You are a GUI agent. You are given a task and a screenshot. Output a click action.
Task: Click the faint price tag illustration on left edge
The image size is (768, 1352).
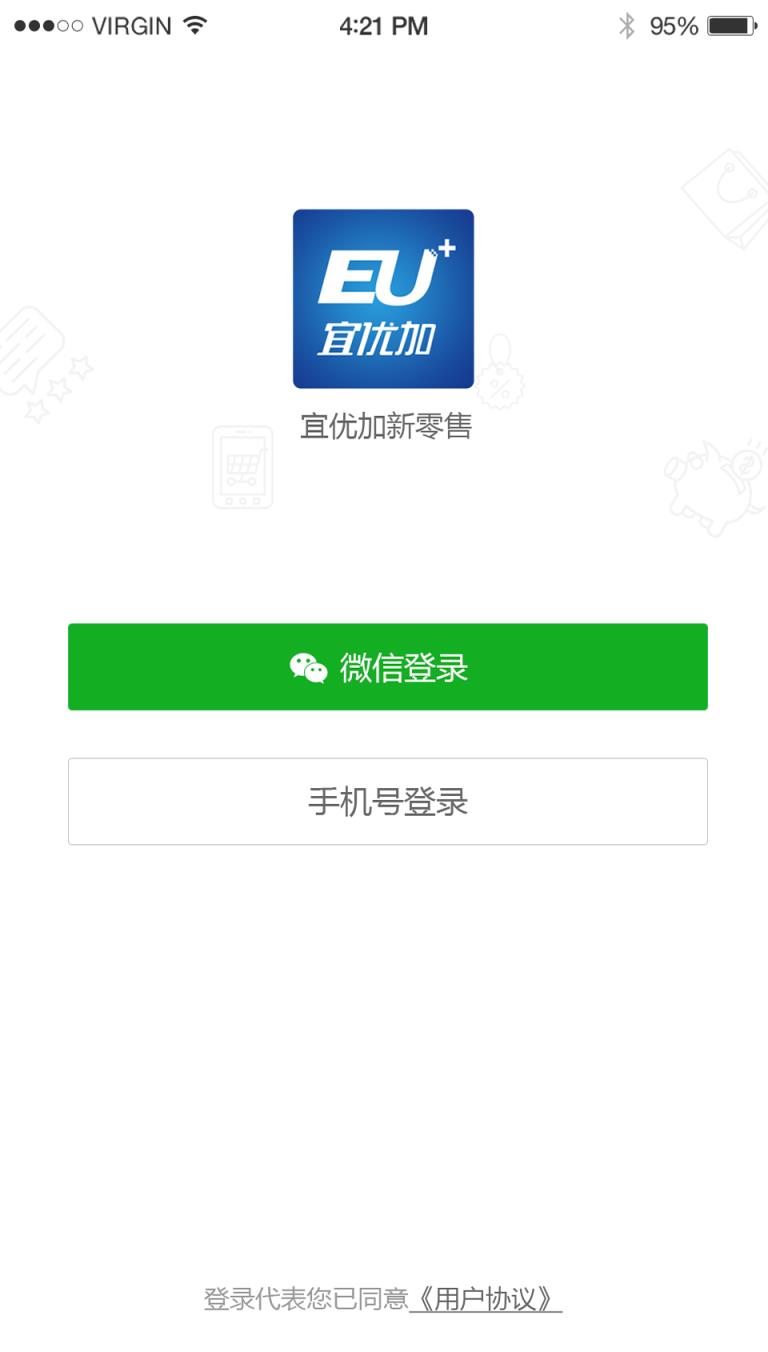click(25, 350)
